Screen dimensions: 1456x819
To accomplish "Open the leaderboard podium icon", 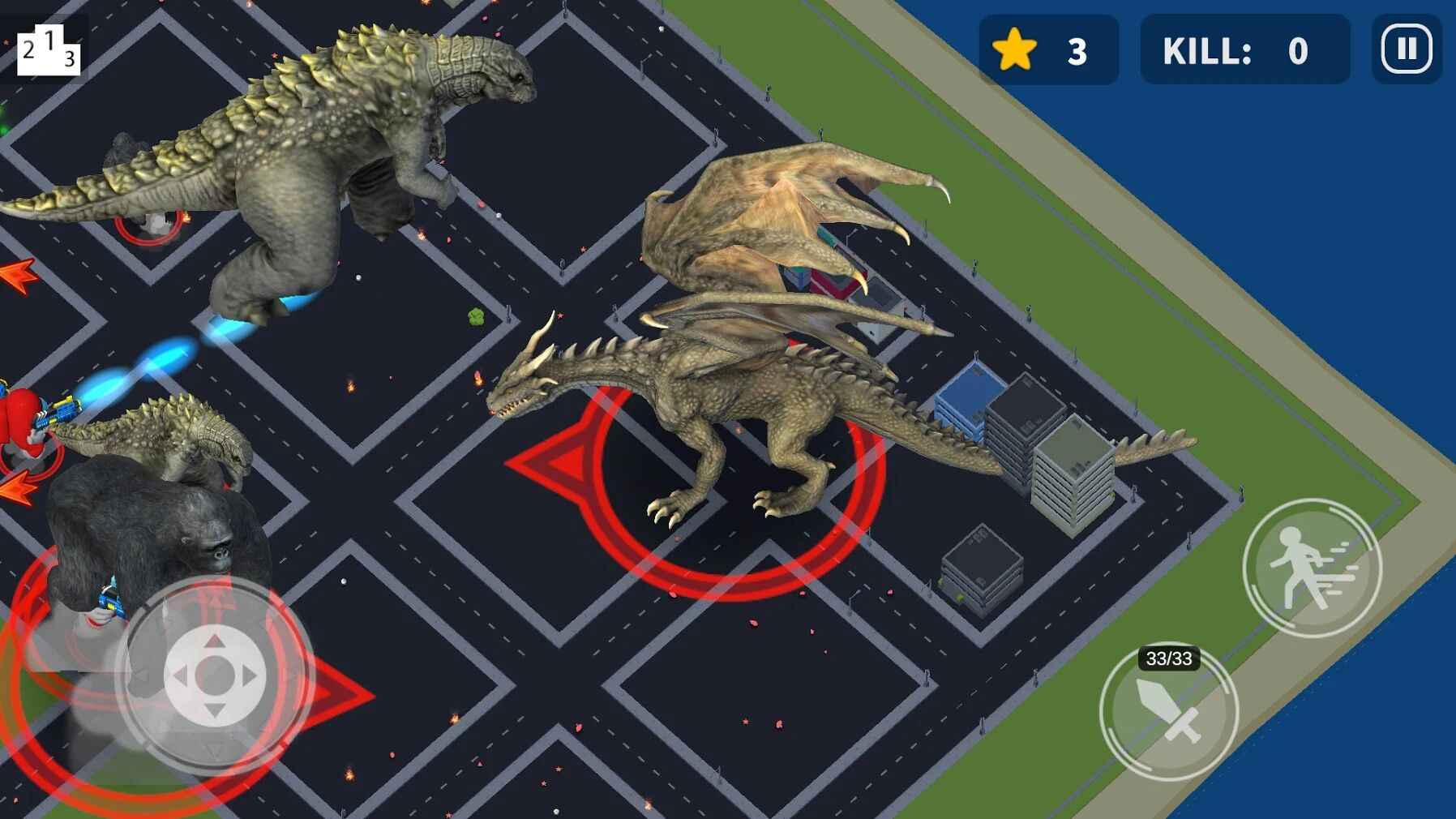I will [49, 50].
